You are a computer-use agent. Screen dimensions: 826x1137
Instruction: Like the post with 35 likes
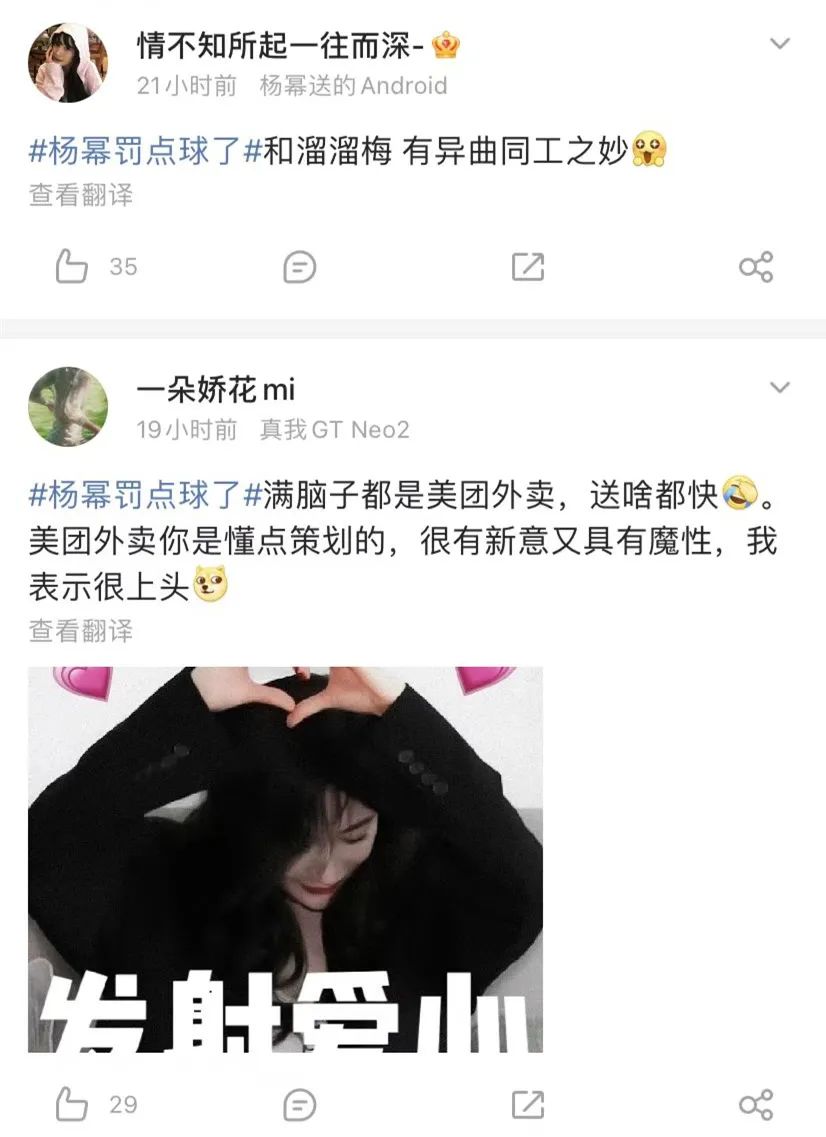point(72,267)
